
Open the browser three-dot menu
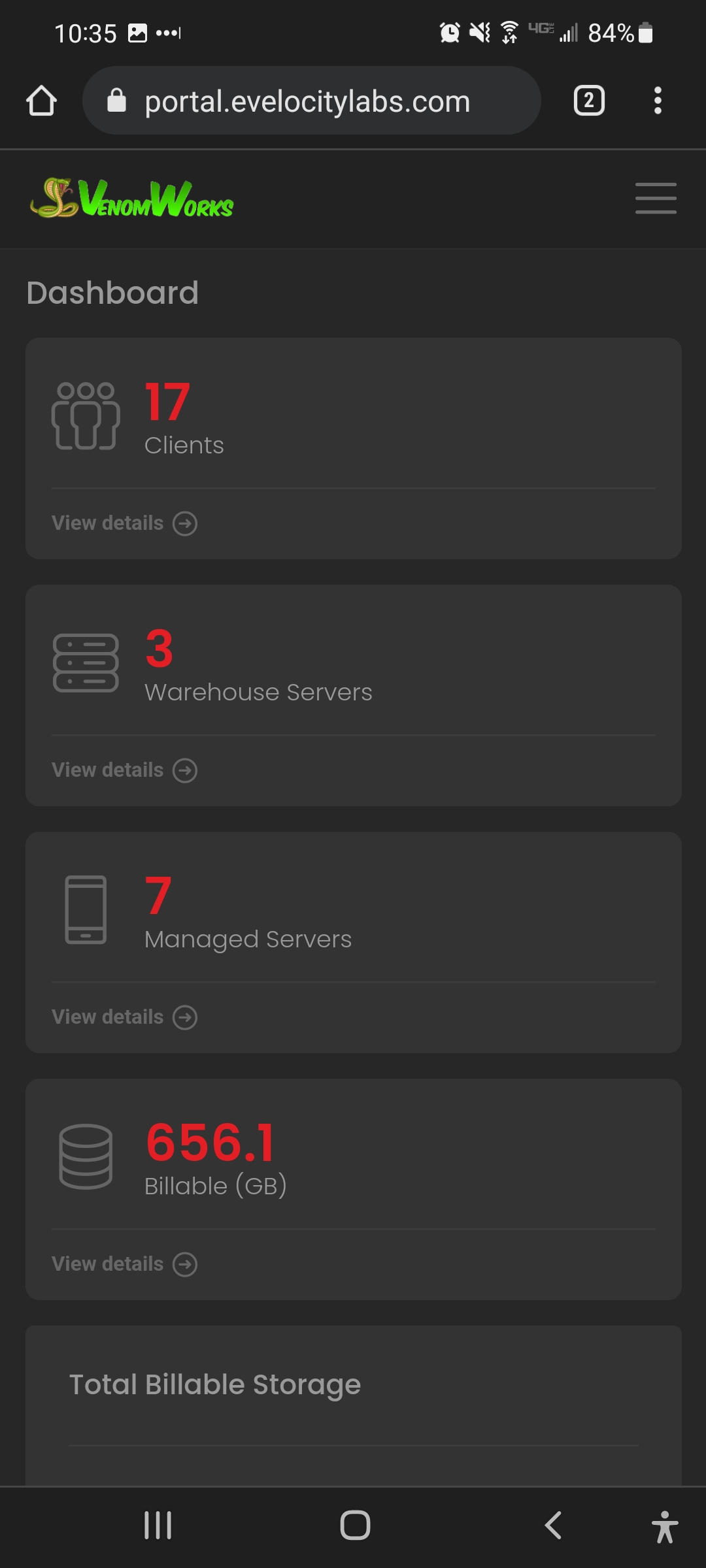[x=658, y=101]
